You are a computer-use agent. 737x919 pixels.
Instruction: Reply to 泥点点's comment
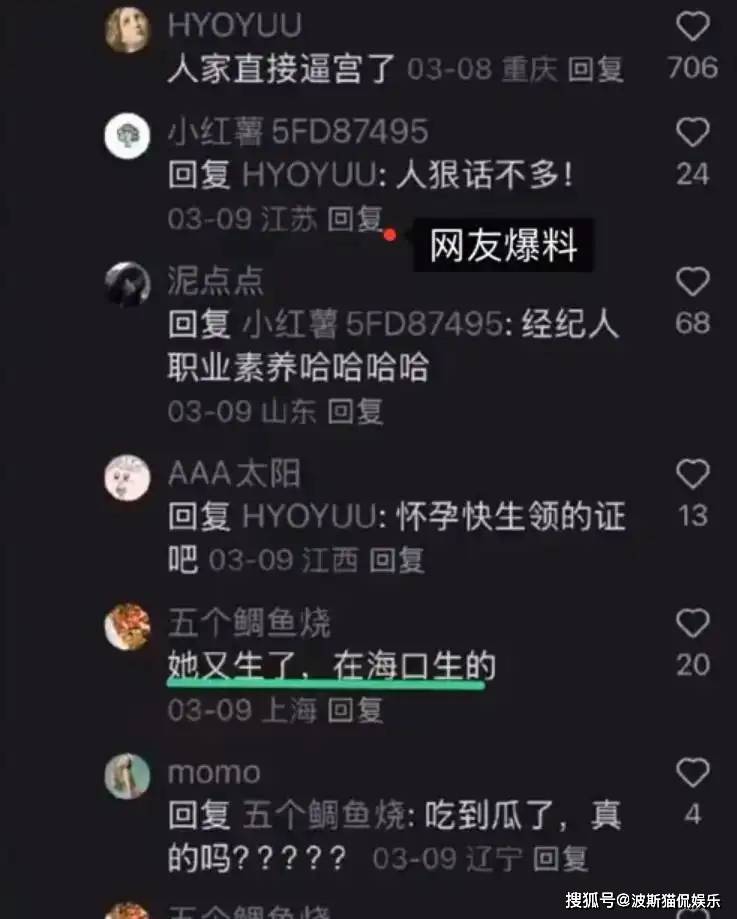(355, 411)
